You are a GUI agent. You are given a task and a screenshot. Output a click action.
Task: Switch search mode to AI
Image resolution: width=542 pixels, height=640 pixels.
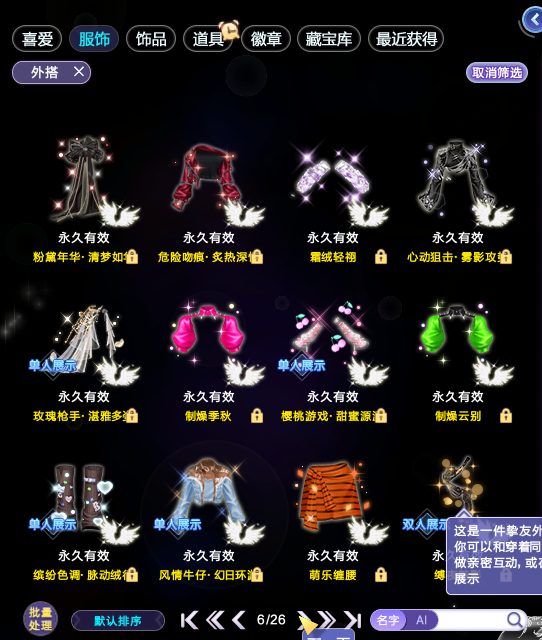(x=421, y=620)
